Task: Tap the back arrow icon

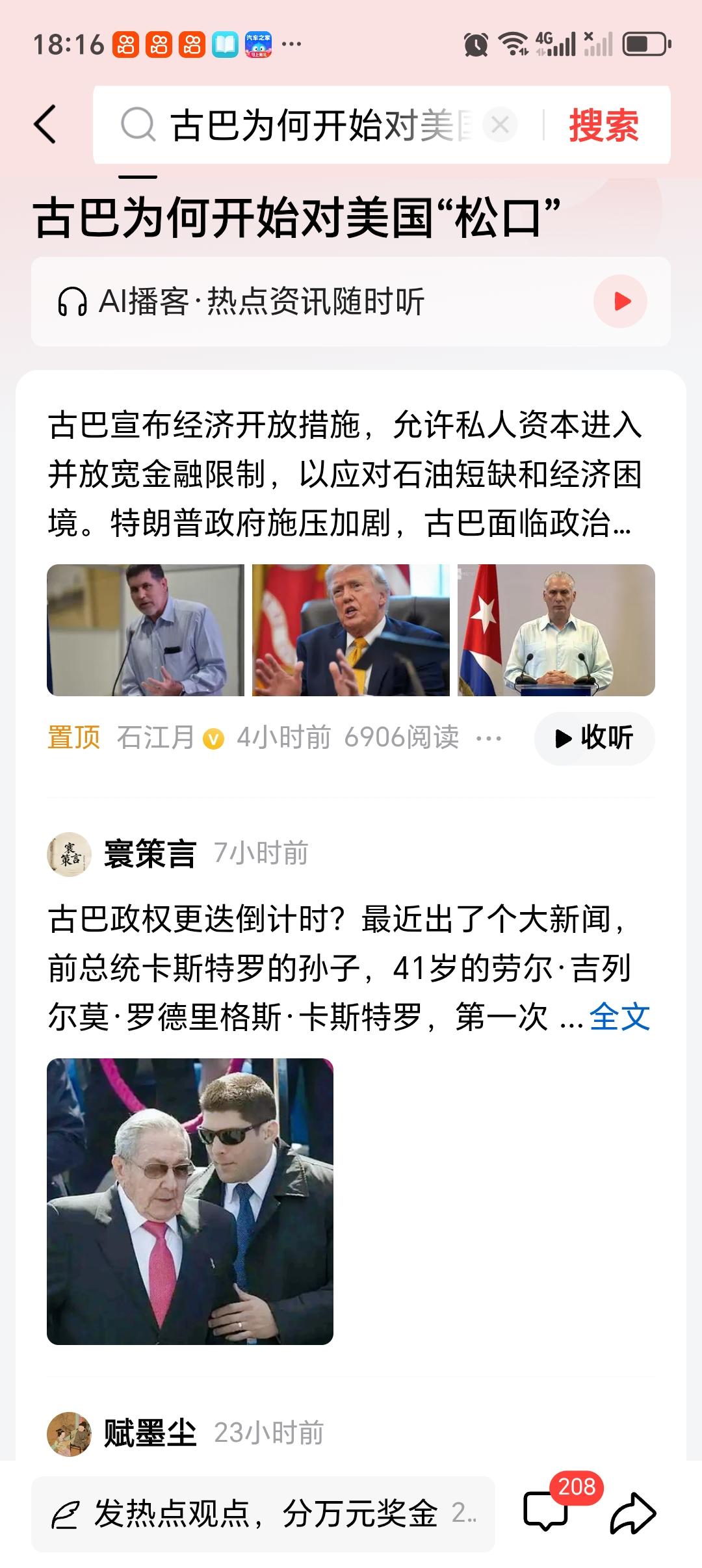Action: (44, 125)
